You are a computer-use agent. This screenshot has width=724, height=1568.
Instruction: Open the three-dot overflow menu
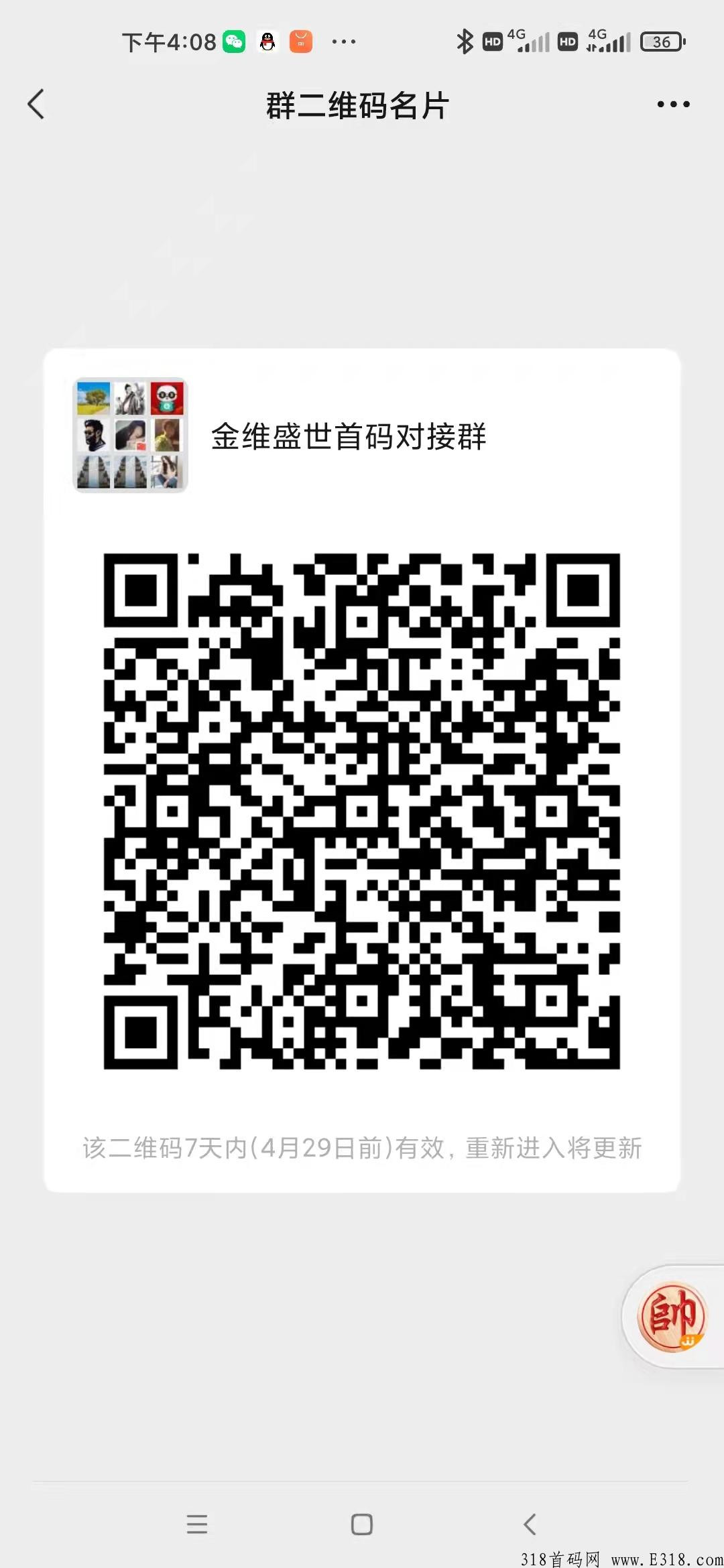(x=673, y=105)
